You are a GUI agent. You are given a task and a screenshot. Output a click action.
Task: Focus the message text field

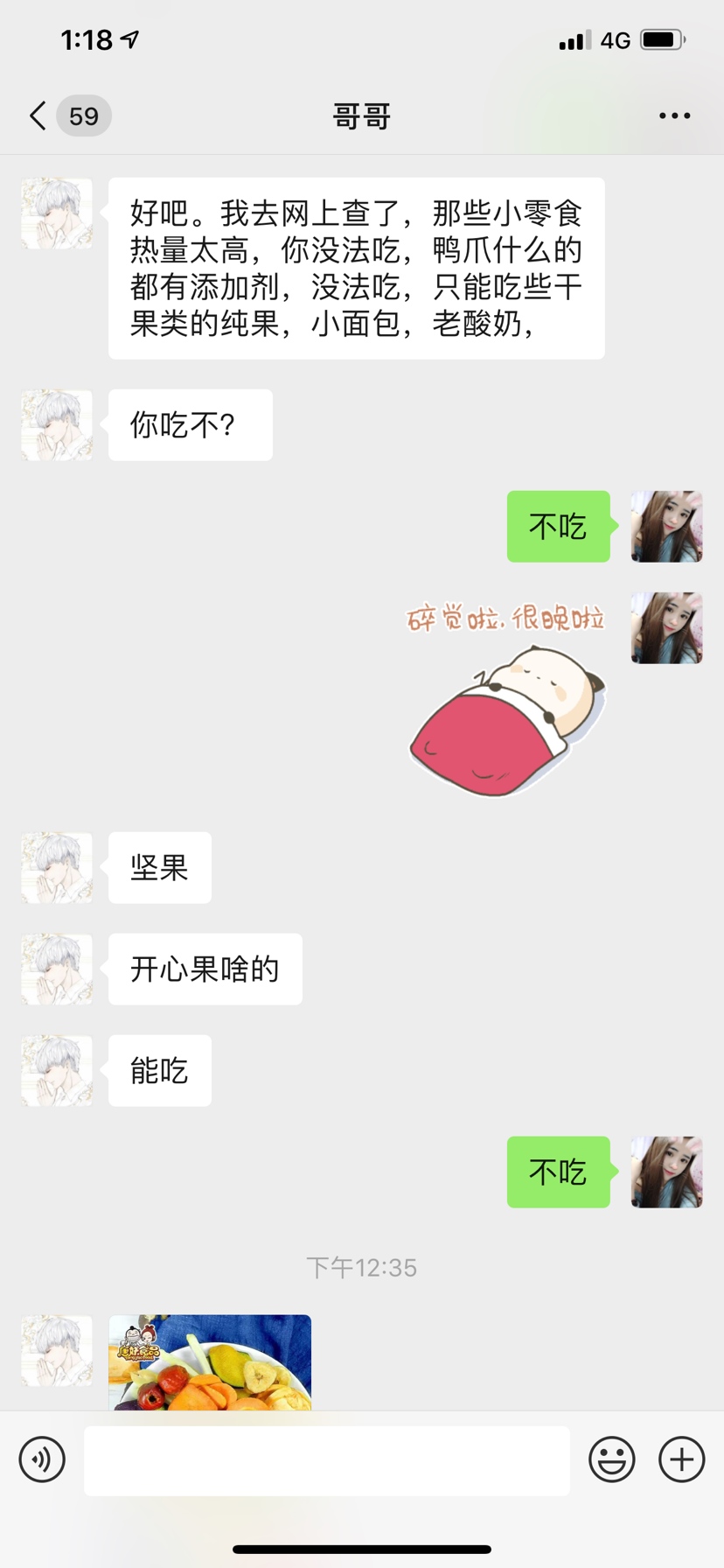click(326, 1459)
